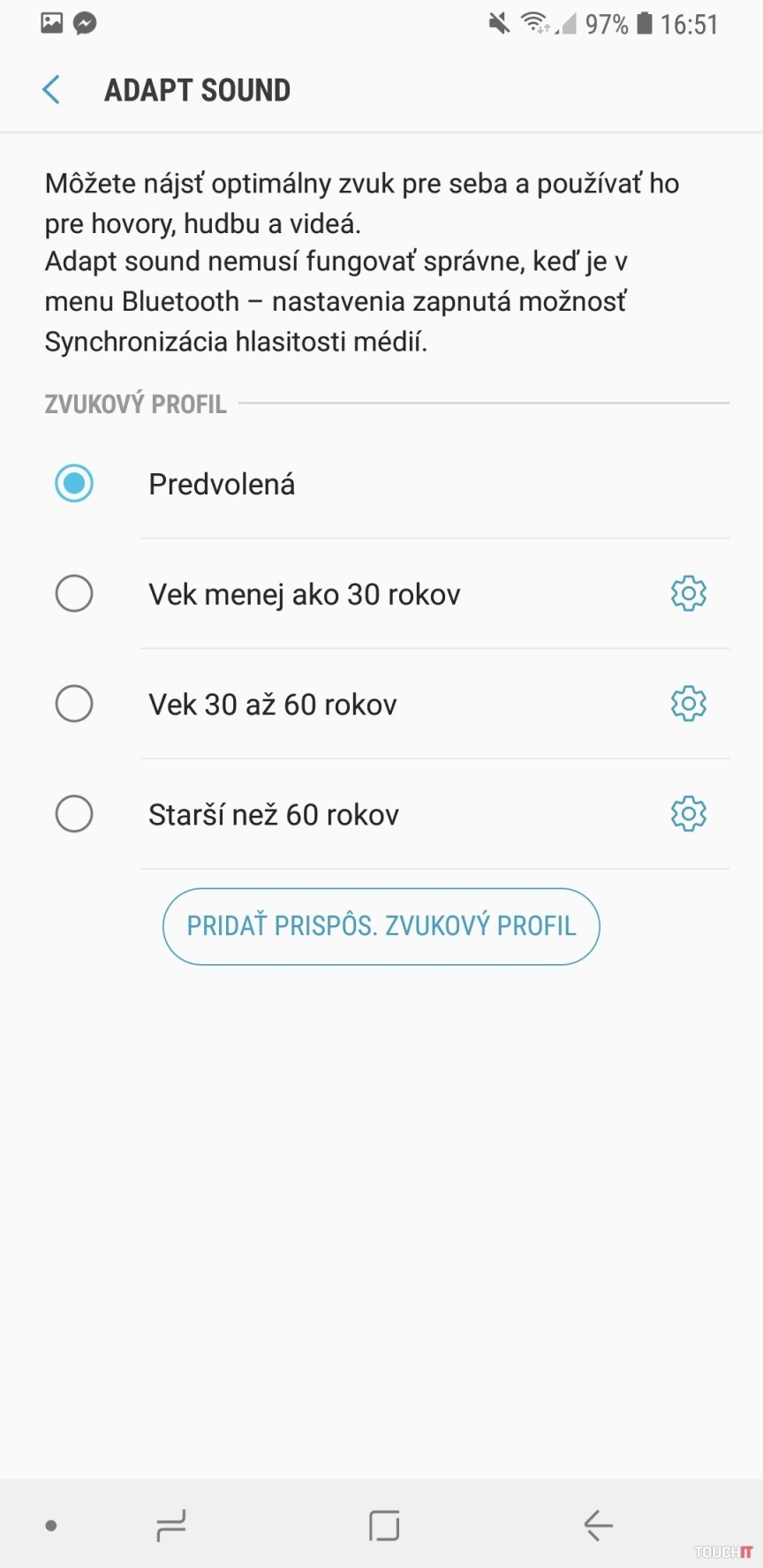
Task: Go back from Adapt Sound screen
Action: pyautogui.click(x=51, y=90)
